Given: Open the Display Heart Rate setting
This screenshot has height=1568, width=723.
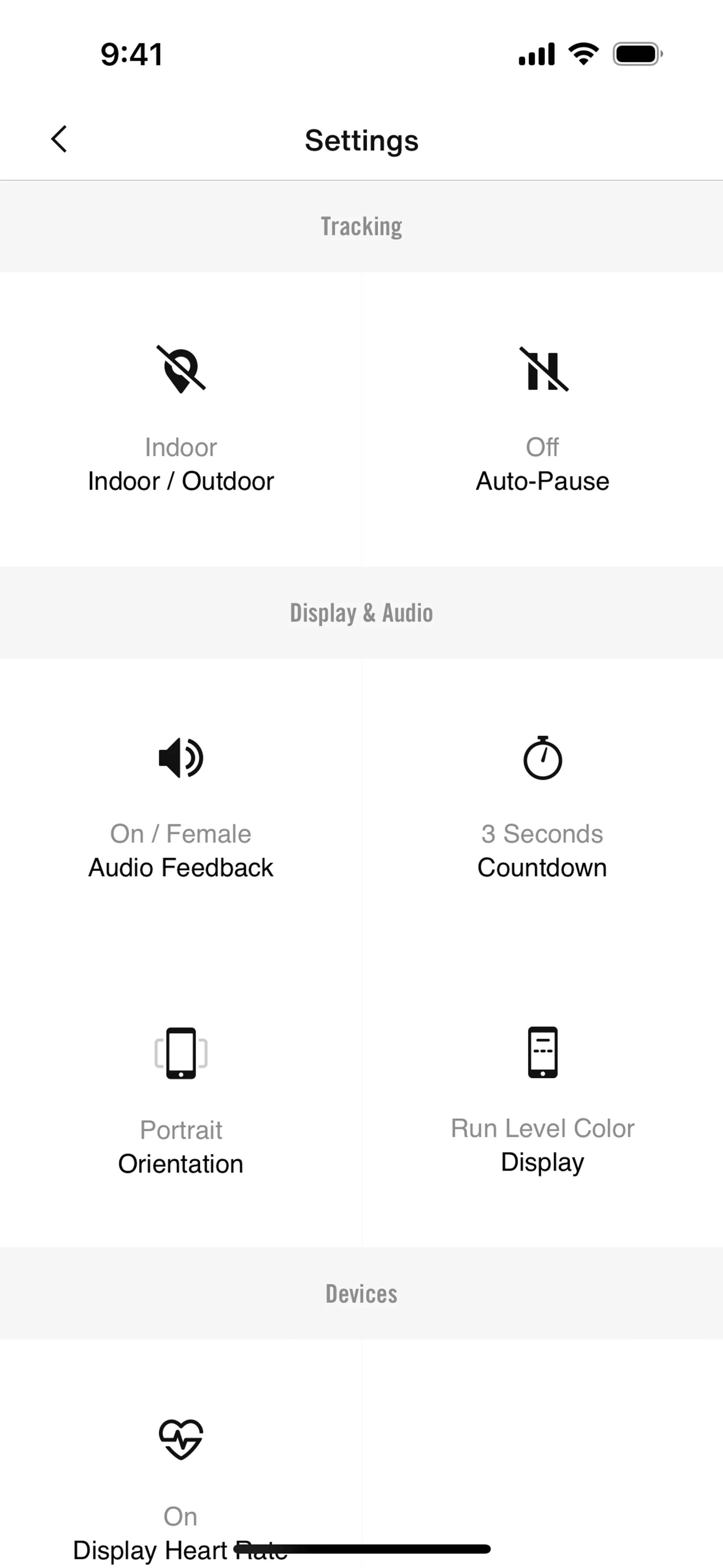Looking at the screenshot, I should pyautogui.click(x=181, y=1485).
